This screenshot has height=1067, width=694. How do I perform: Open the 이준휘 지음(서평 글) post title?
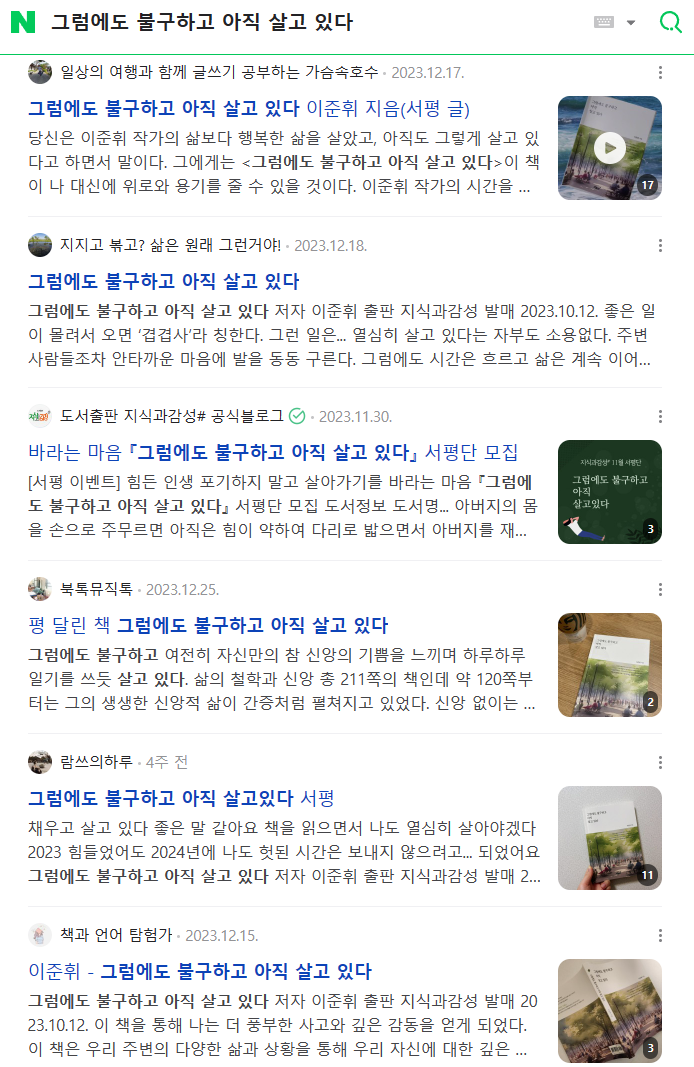248,108
